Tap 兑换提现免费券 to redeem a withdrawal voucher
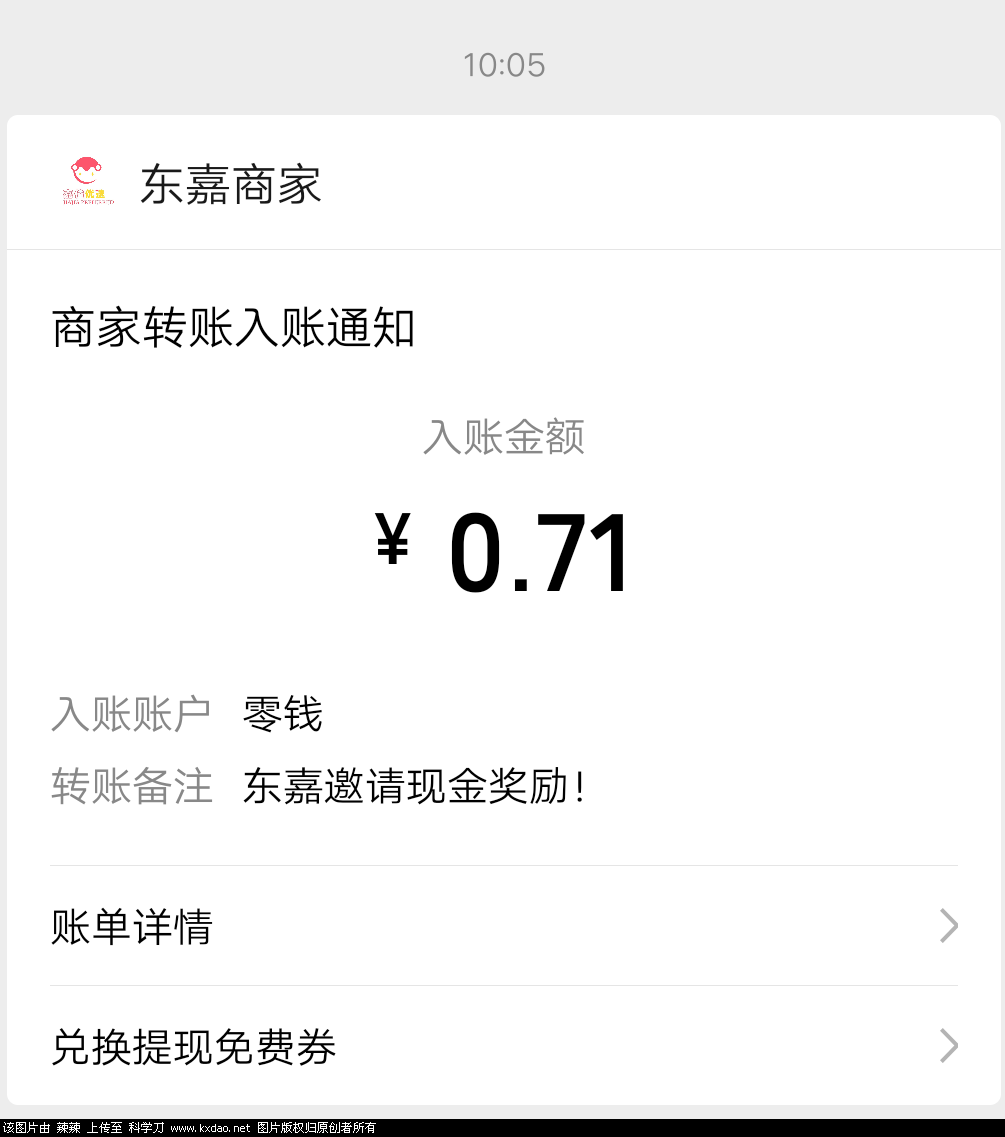The height and width of the screenshot is (1137, 1005). [194, 1047]
